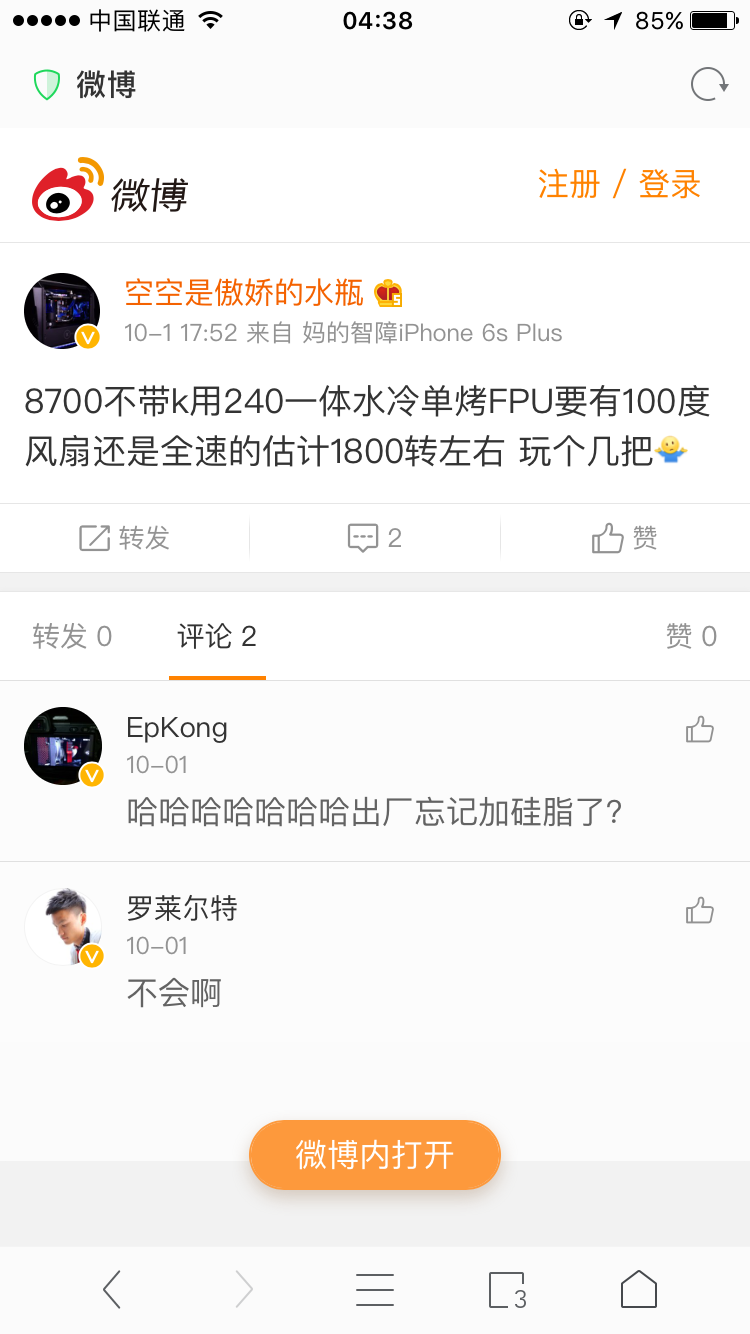Open the 赞 0 tab
The width and height of the screenshot is (750, 1334).
[690, 636]
